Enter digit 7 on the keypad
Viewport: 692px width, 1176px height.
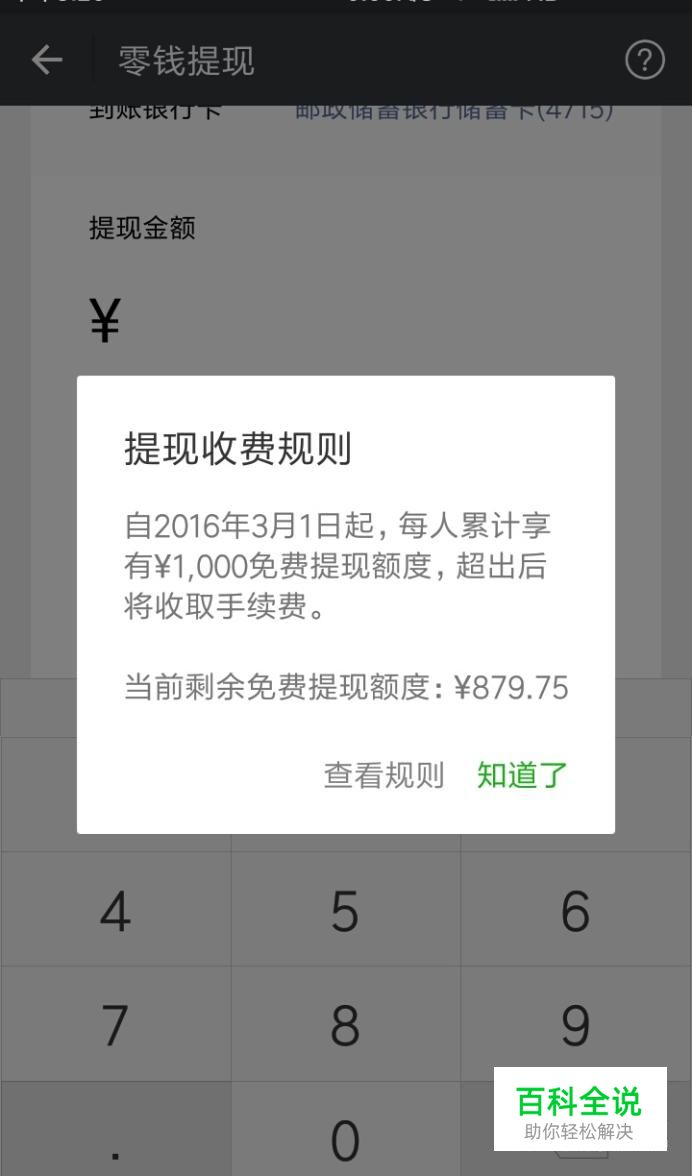pos(115,1024)
